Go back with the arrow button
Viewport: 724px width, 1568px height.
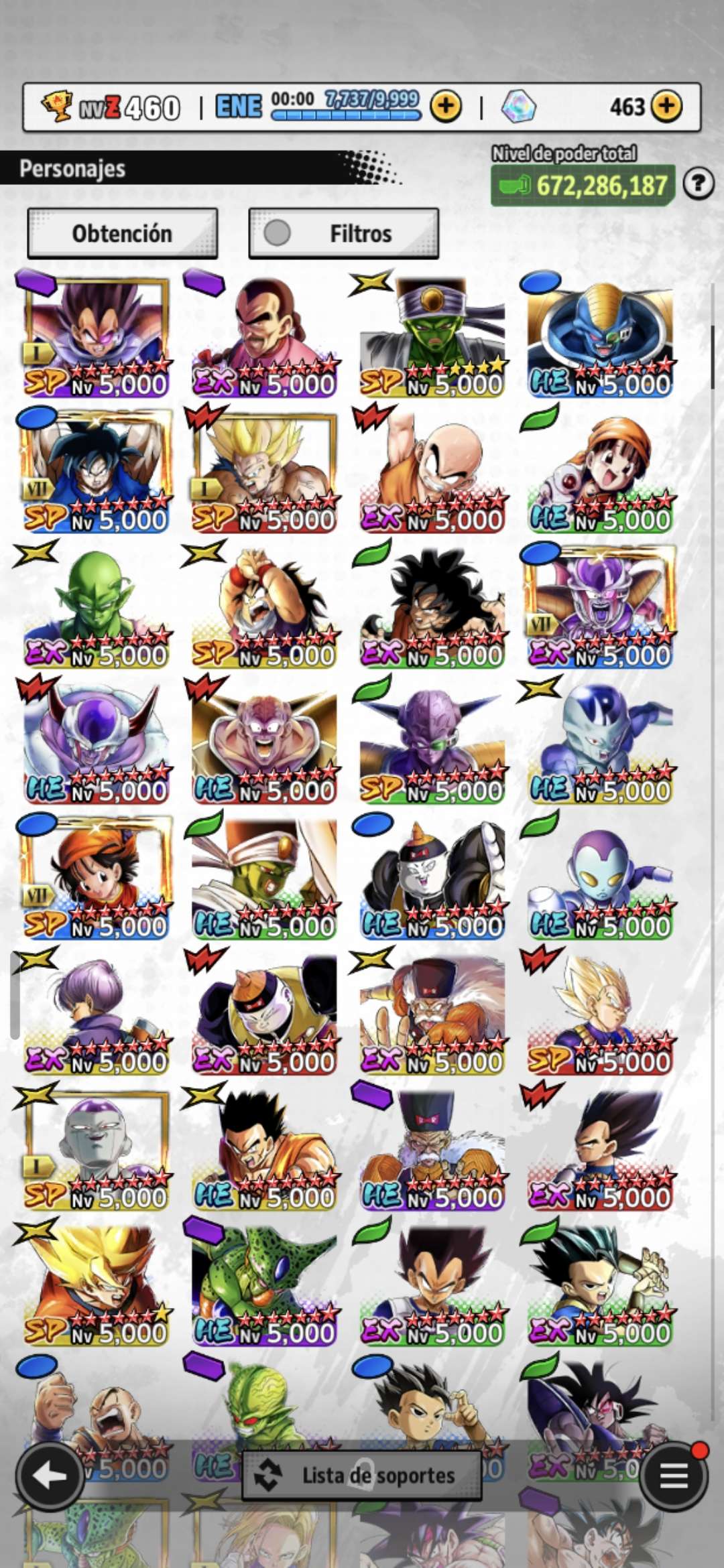pyautogui.click(x=50, y=1476)
